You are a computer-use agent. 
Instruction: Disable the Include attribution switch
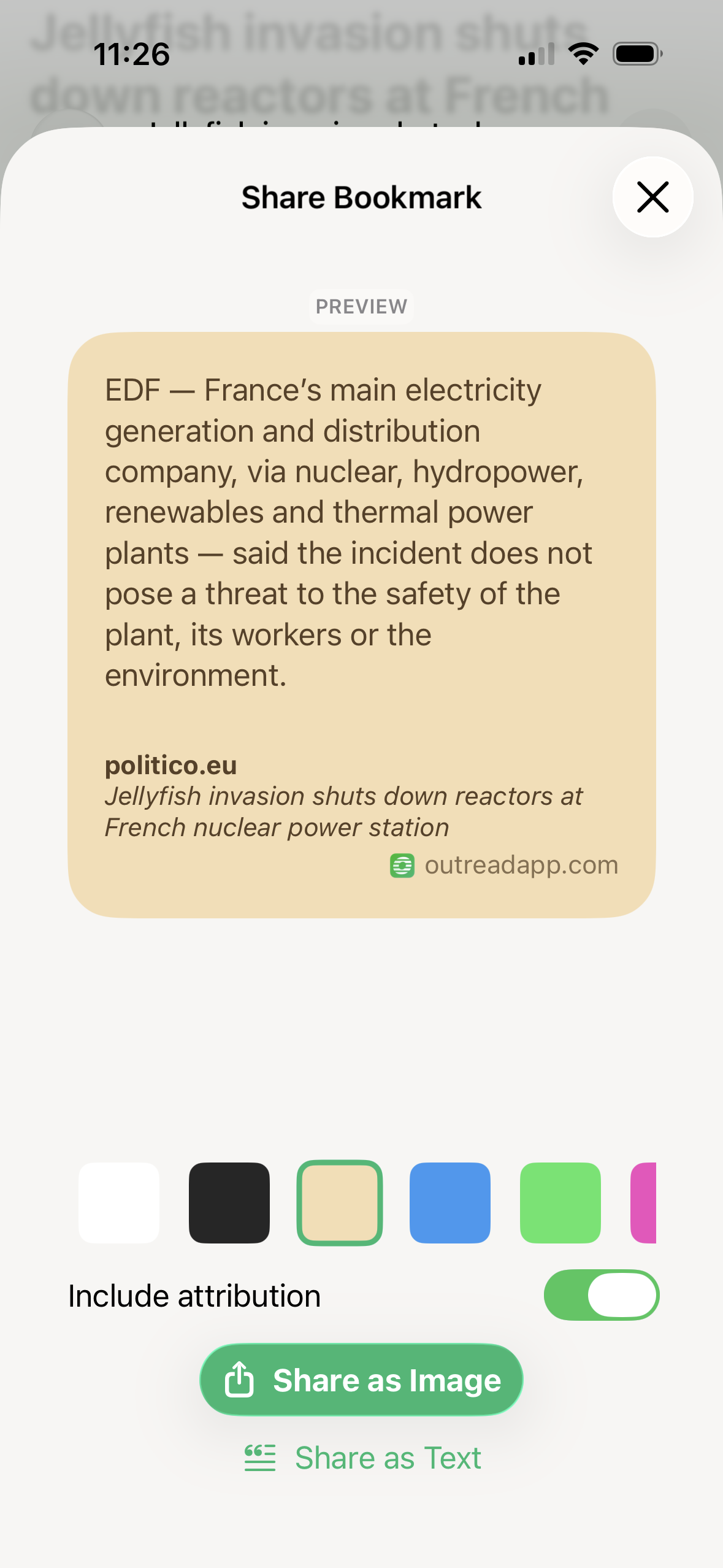[x=602, y=1294]
